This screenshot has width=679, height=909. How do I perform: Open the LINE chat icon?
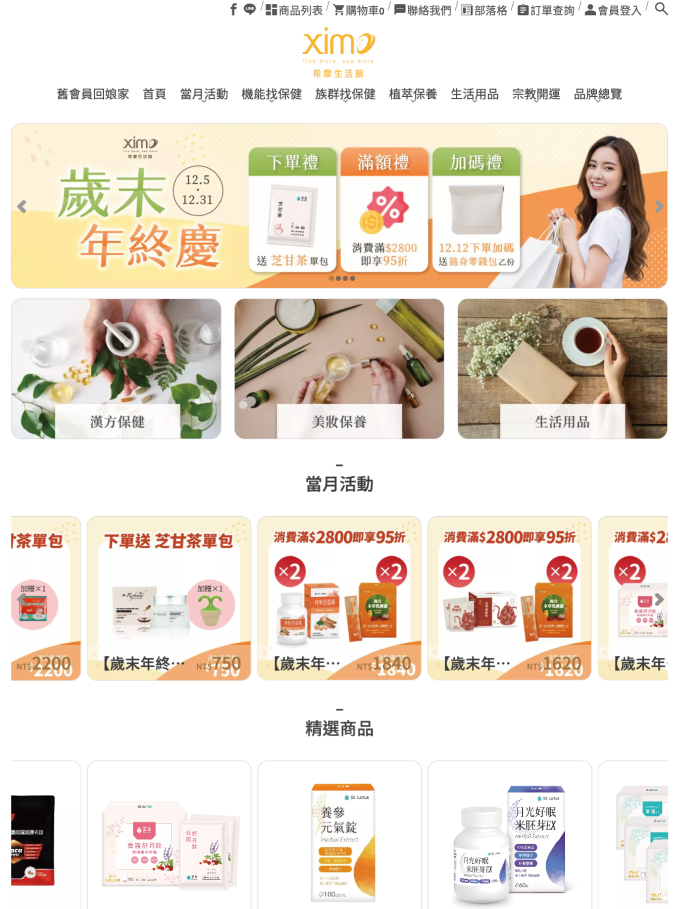pyautogui.click(x=250, y=9)
